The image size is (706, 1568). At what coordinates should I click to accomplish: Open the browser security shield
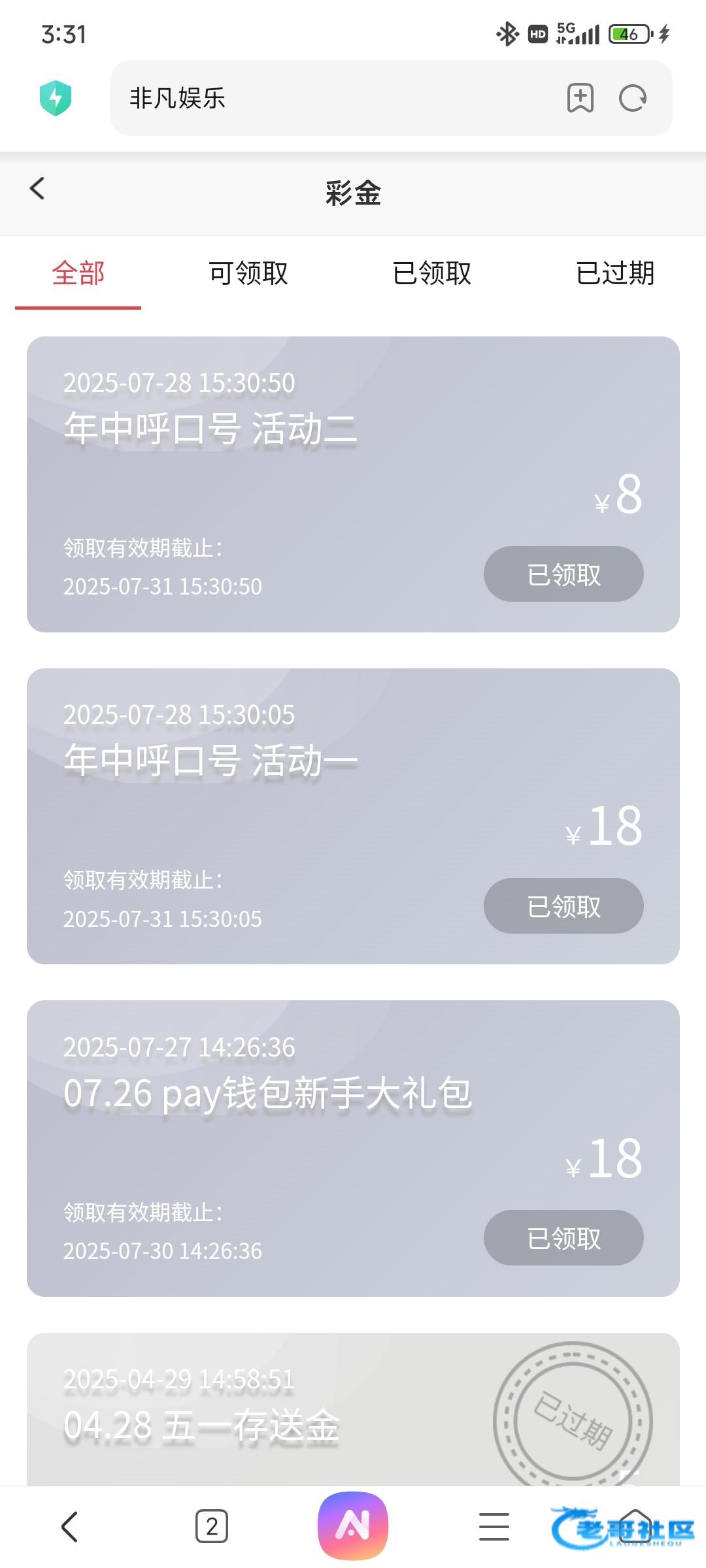(x=56, y=98)
